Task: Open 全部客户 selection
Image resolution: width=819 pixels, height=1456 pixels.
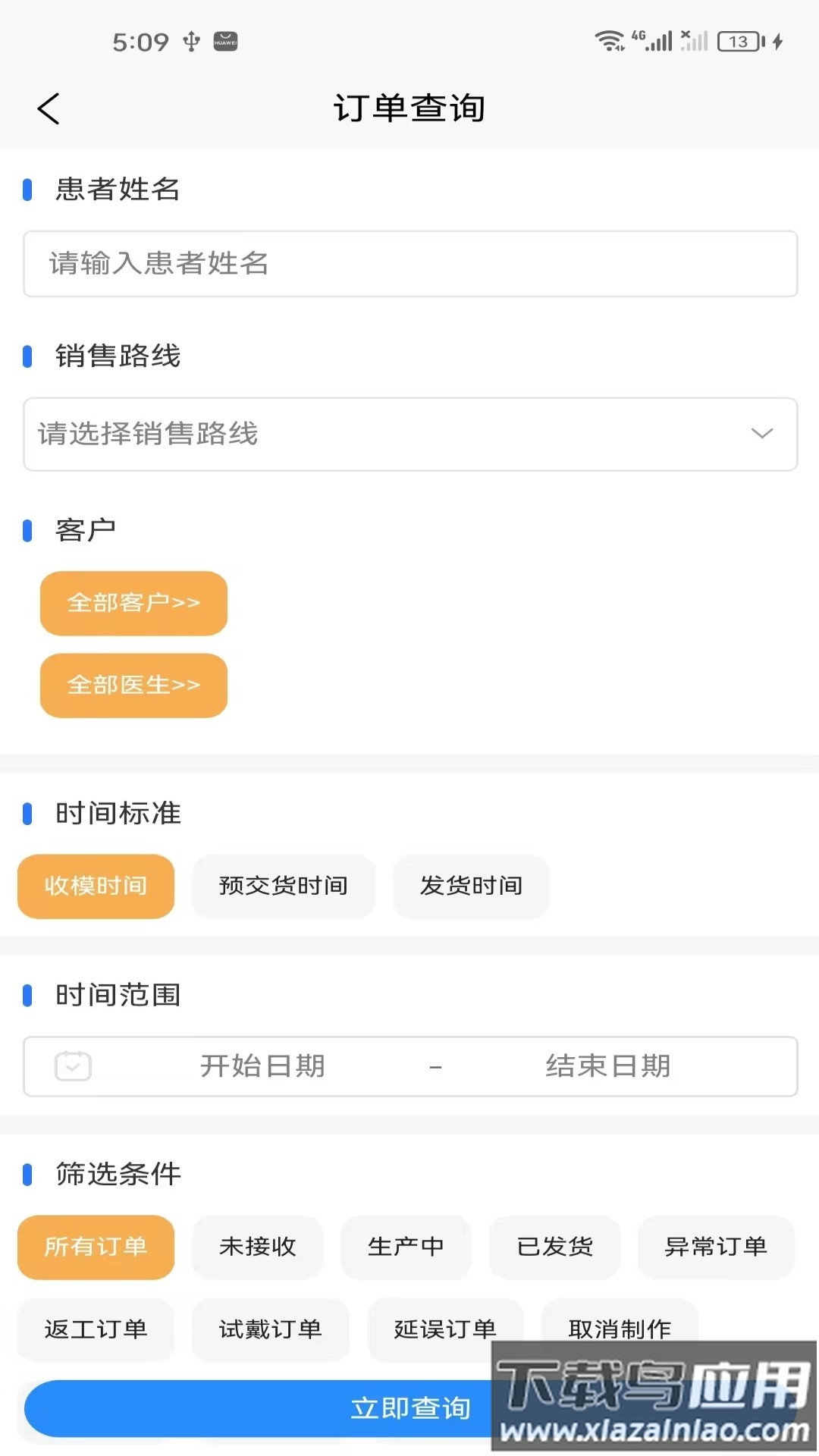Action: coord(133,603)
